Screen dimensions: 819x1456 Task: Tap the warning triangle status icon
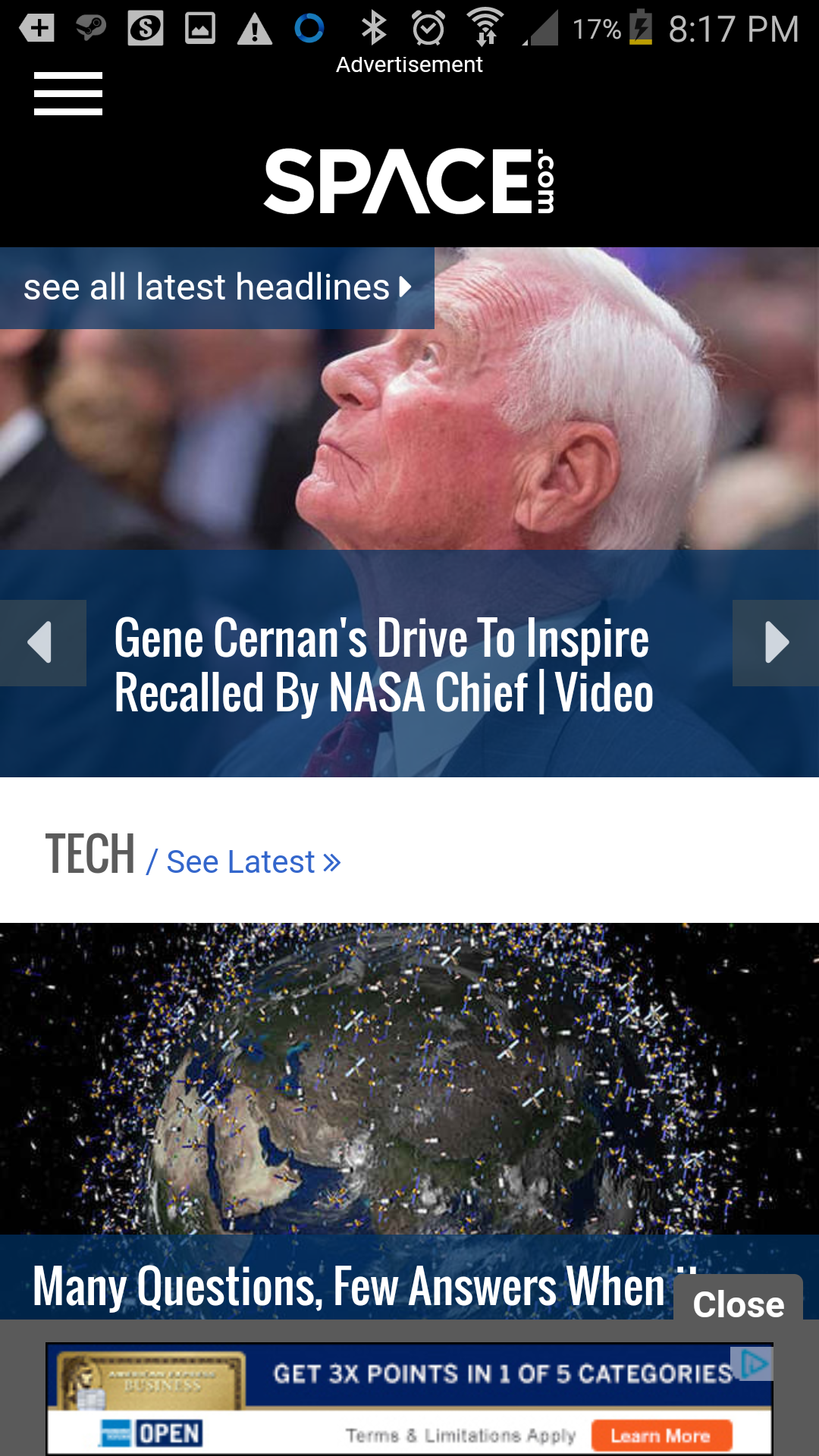[x=254, y=27]
